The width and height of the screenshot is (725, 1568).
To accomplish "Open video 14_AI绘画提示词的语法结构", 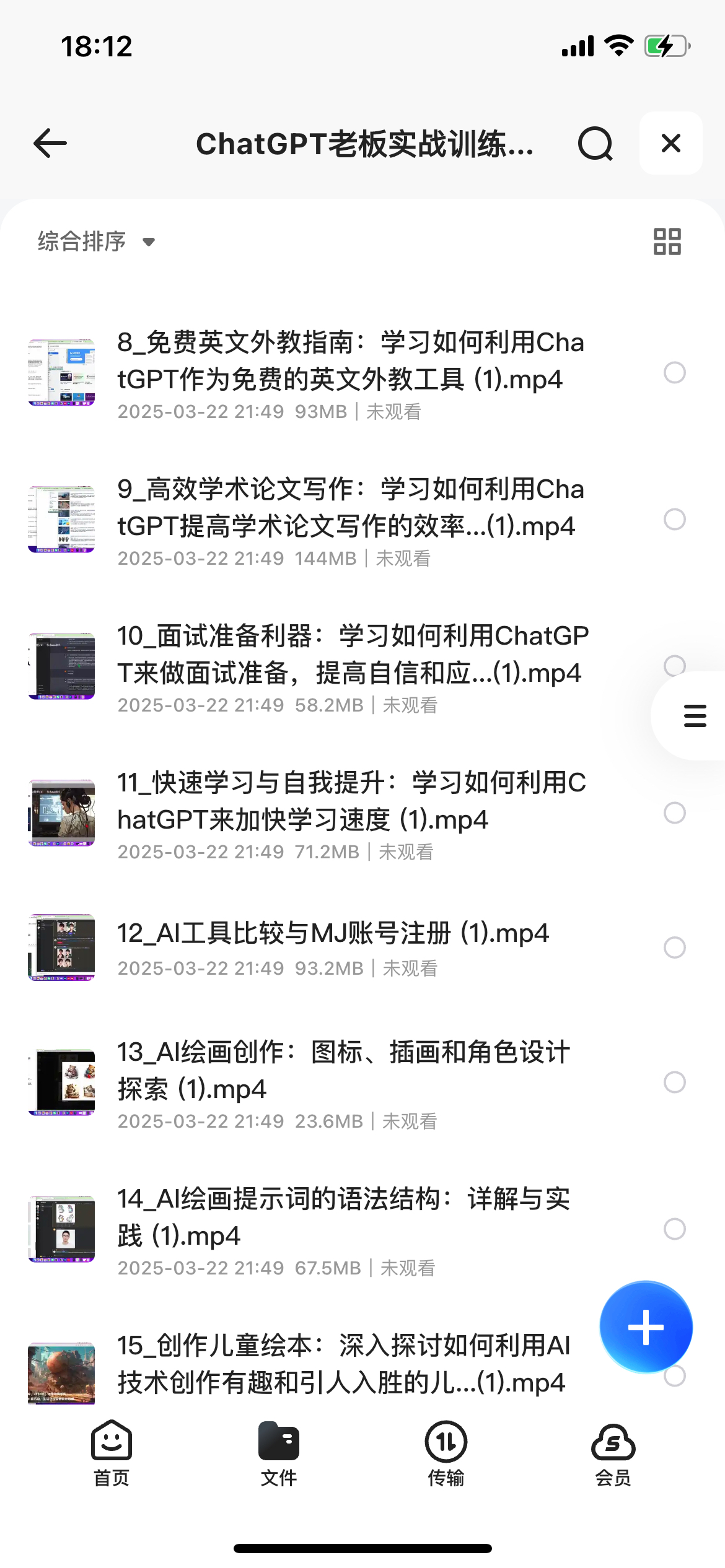I will tap(344, 1217).
